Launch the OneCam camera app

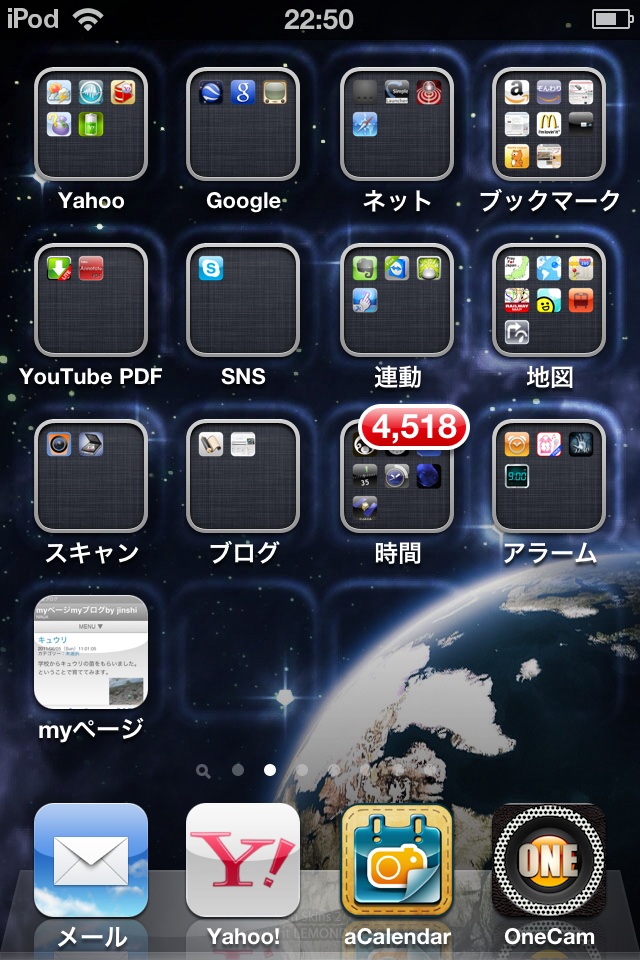point(549,860)
